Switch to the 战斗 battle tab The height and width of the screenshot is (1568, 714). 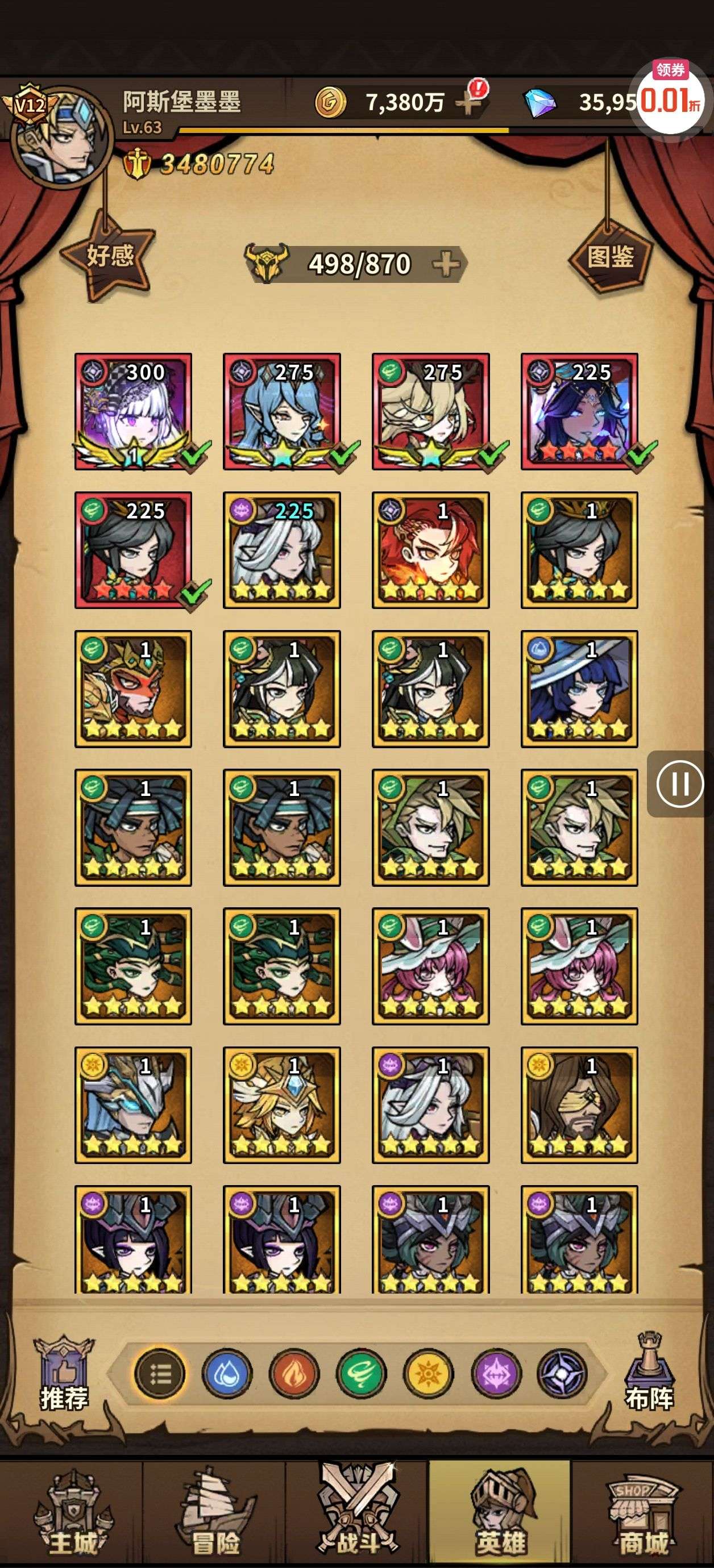tap(358, 1516)
